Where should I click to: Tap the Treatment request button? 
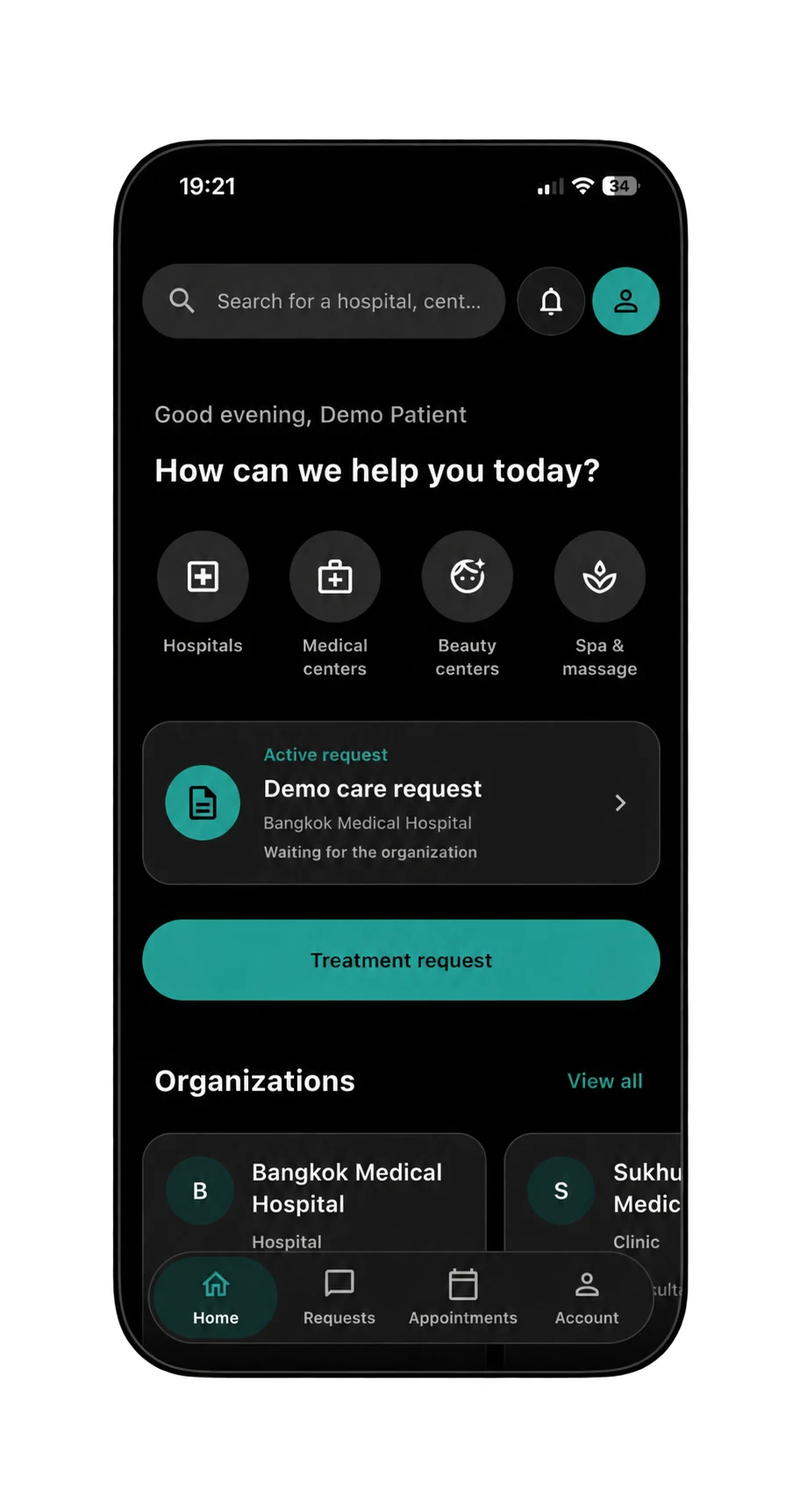pyautogui.click(x=401, y=959)
